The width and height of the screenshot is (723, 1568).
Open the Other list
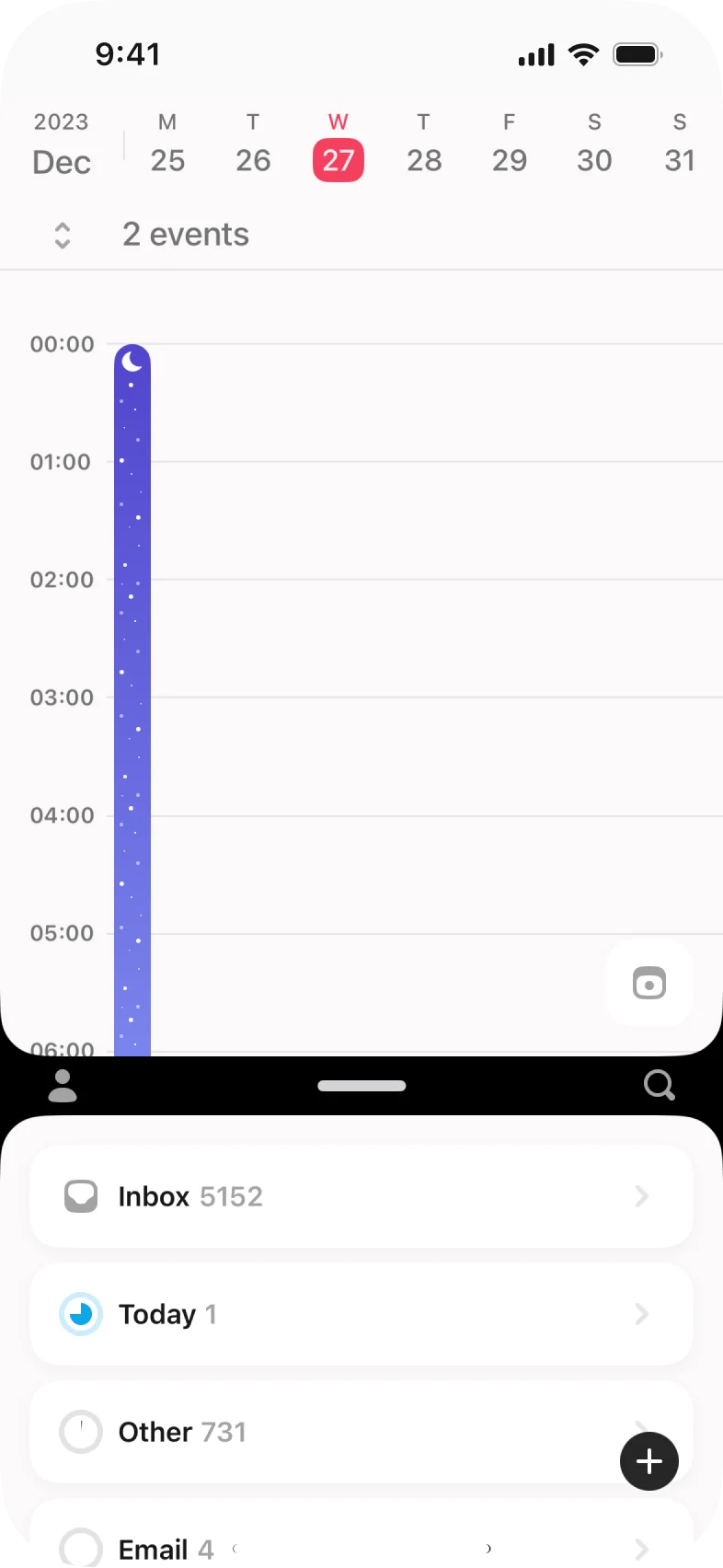pyautogui.click(x=331, y=1432)
